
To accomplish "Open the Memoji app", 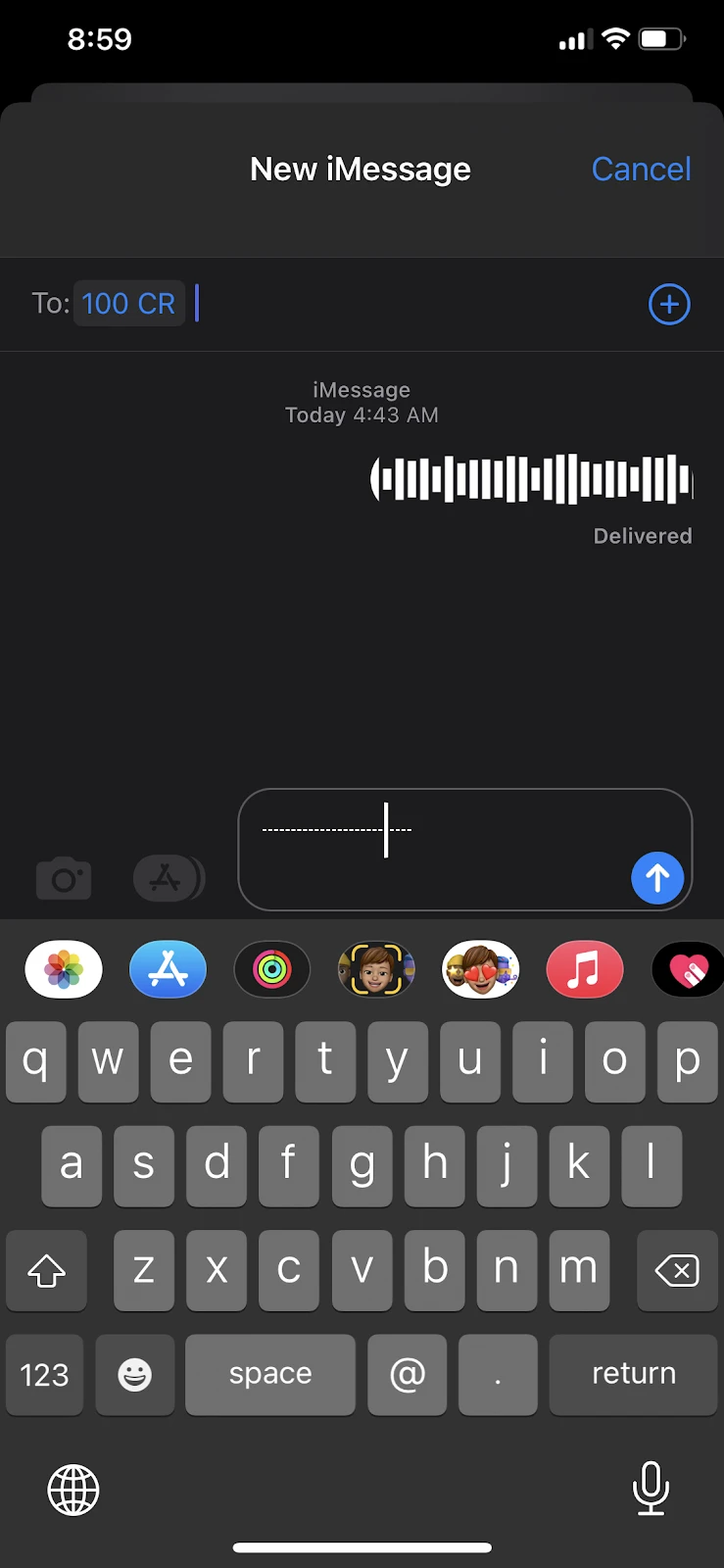I will (x=376, y=969).
